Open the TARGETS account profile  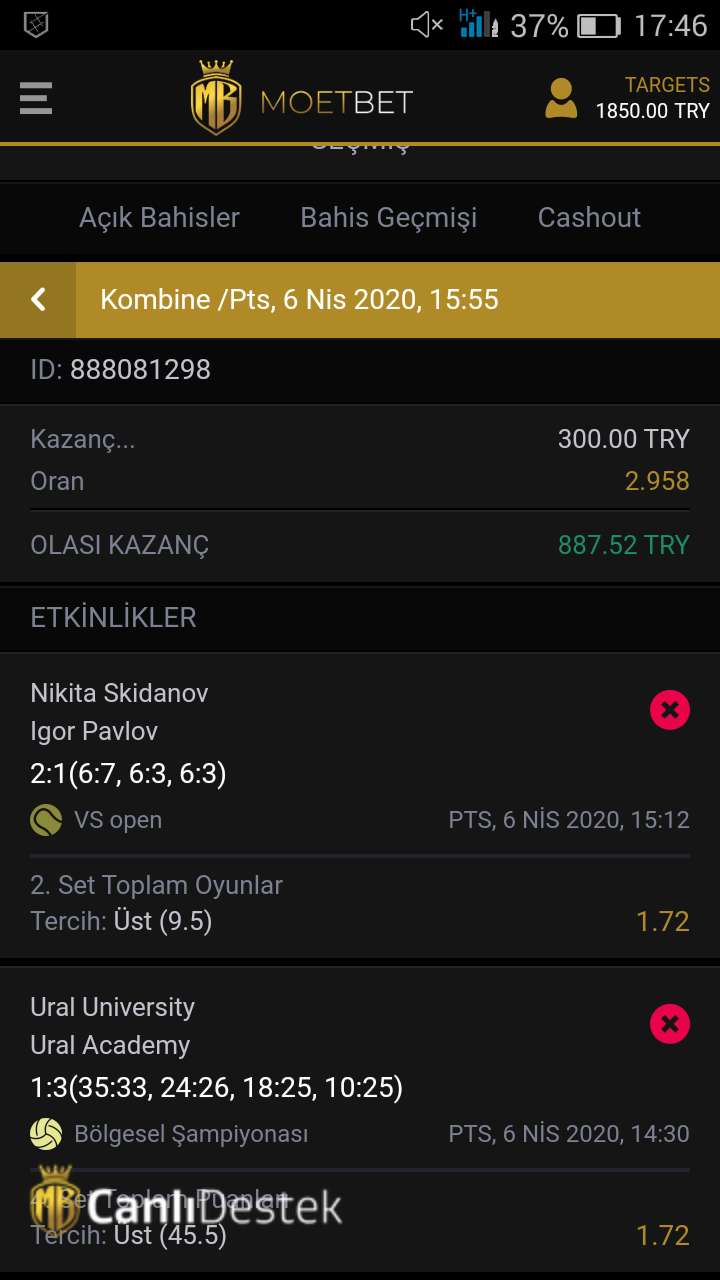pyautogui.click(x=626, y=98)
